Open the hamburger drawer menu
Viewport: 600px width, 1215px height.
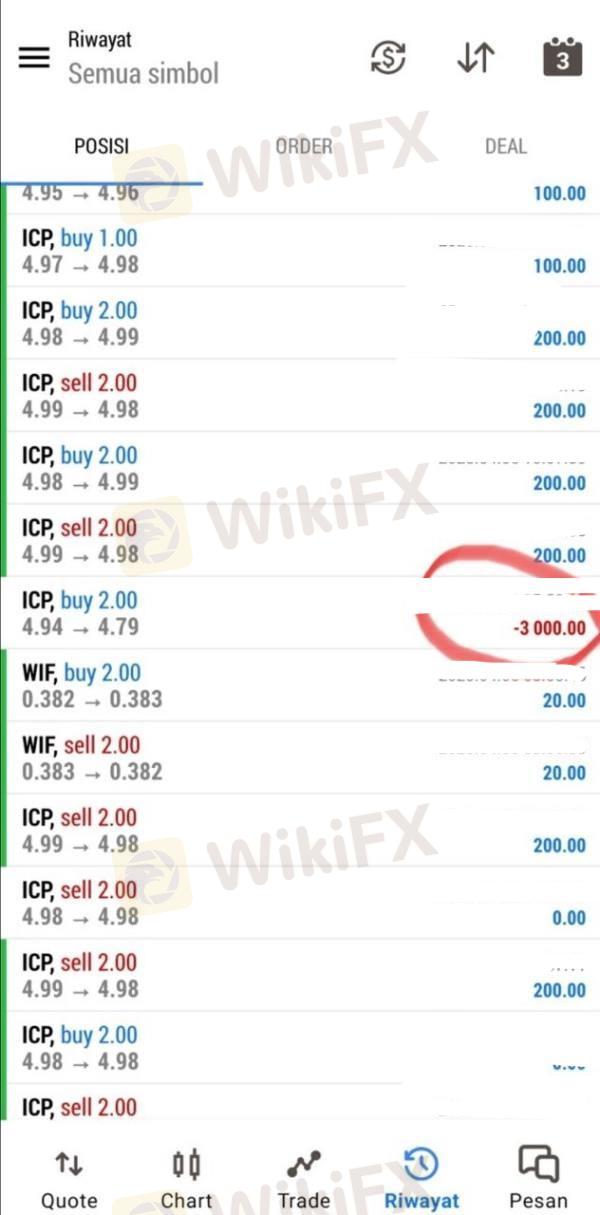tap(34, 57)
